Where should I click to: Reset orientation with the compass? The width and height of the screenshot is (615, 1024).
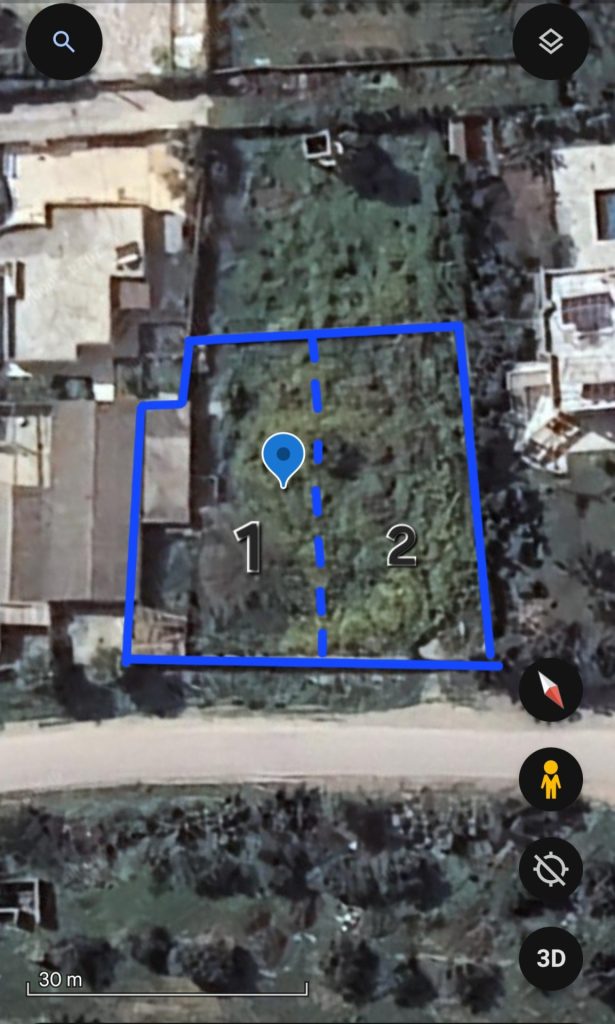551,690
